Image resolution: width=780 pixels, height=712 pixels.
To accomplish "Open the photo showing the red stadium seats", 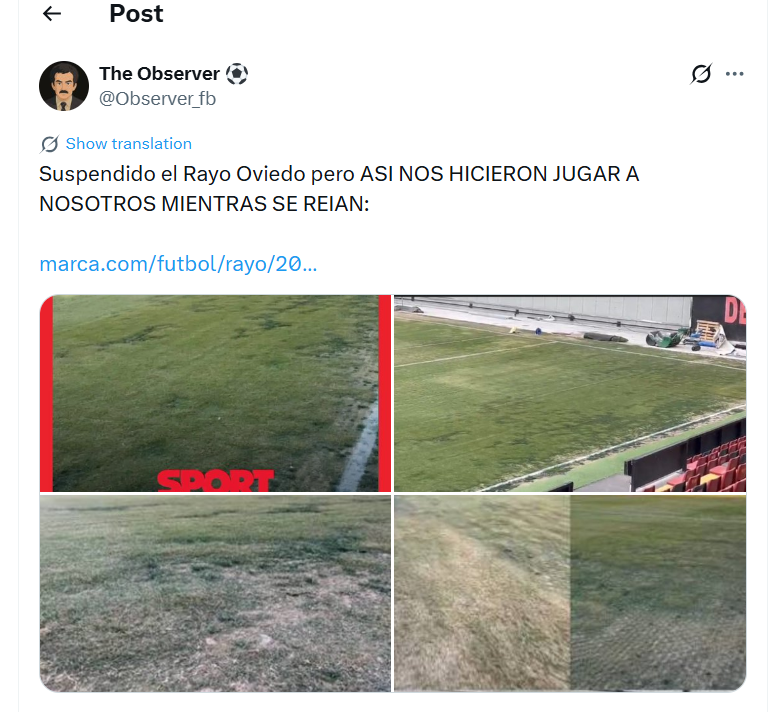I will (x=570, y=393).
